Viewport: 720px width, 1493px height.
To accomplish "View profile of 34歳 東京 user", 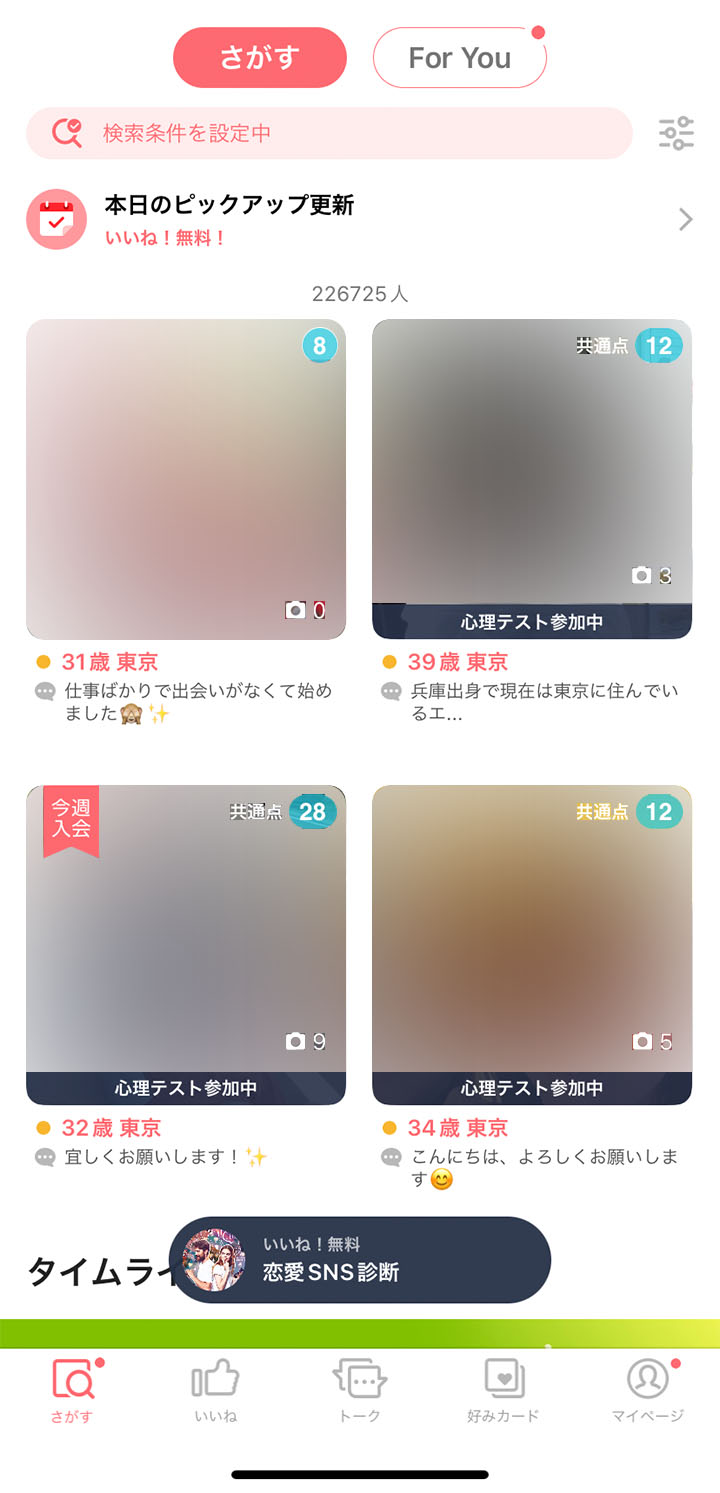I will (532, 945).
